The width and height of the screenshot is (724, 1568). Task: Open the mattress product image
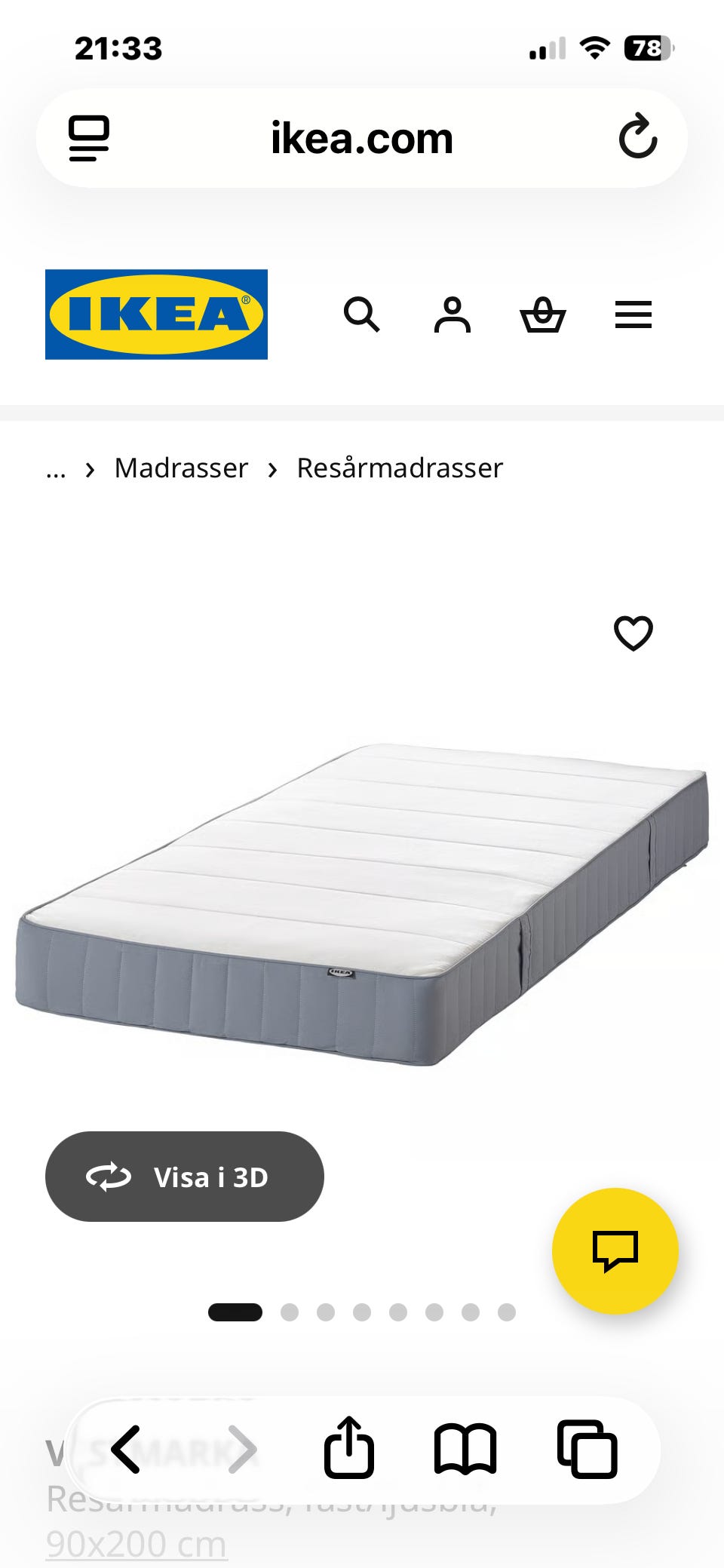coord(362,905)
